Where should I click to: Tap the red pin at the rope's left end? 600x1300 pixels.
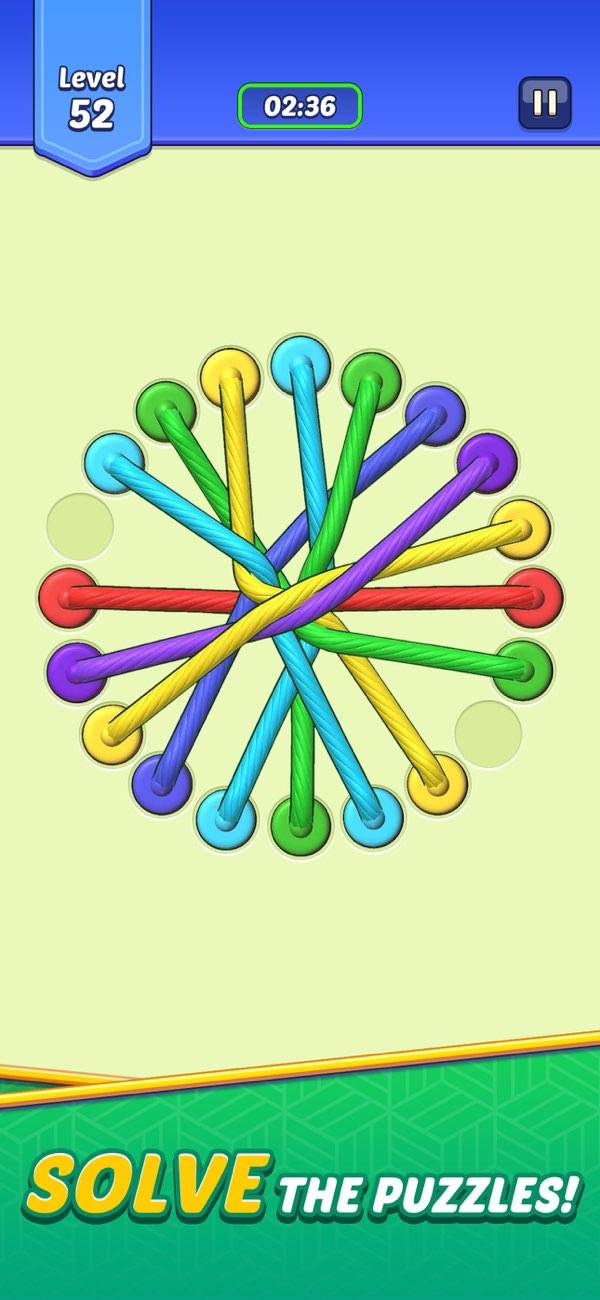click(67, 598)
